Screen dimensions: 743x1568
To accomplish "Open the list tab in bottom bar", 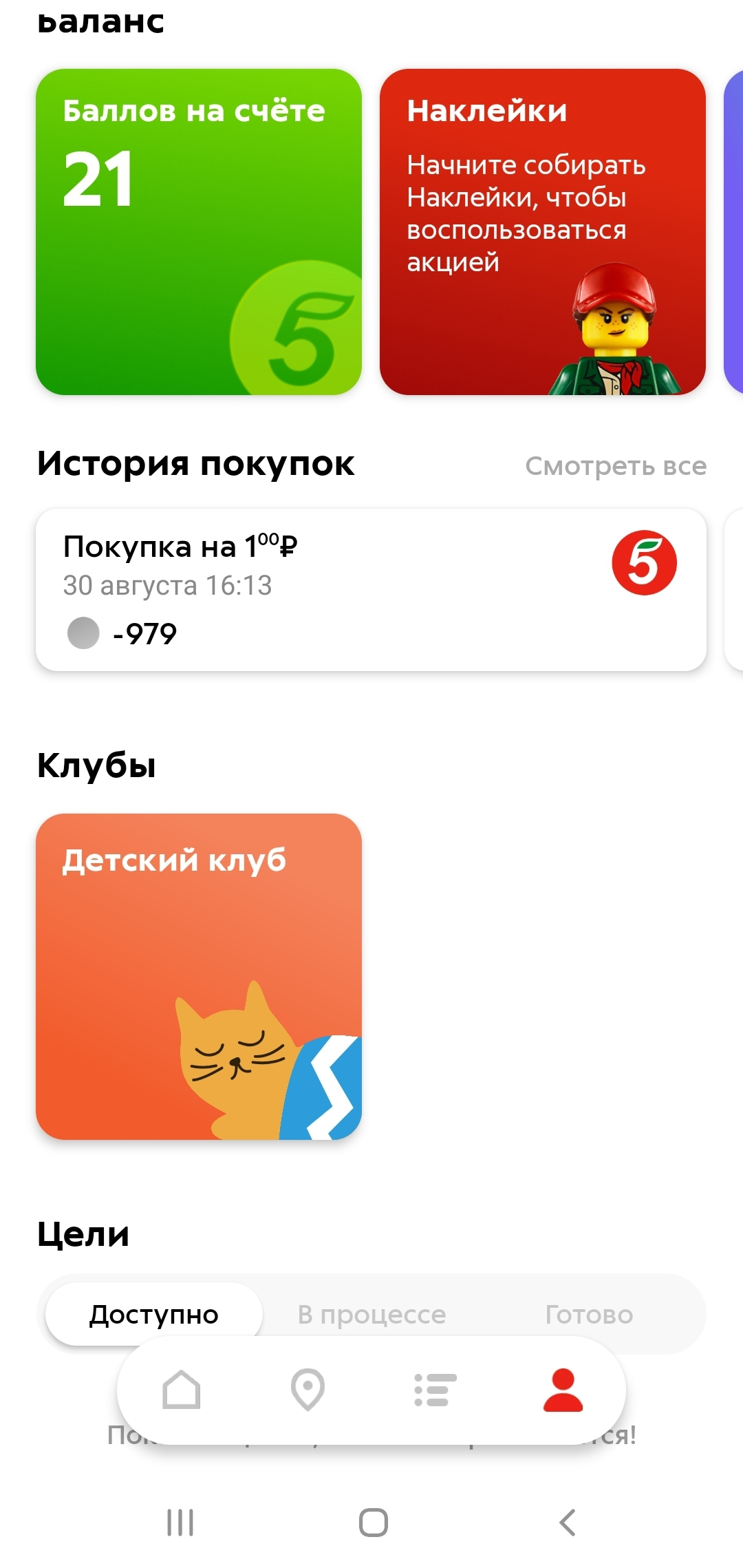I will [x=435, y=1390].
